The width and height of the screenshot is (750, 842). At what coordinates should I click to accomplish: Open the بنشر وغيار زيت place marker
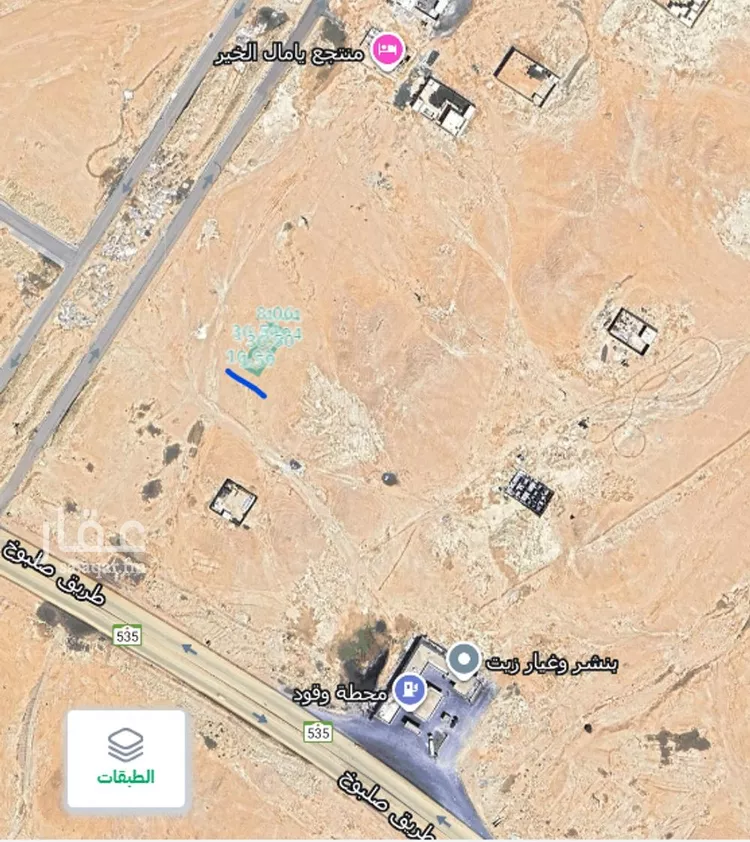pyautogui.click(x=462, y=659)
